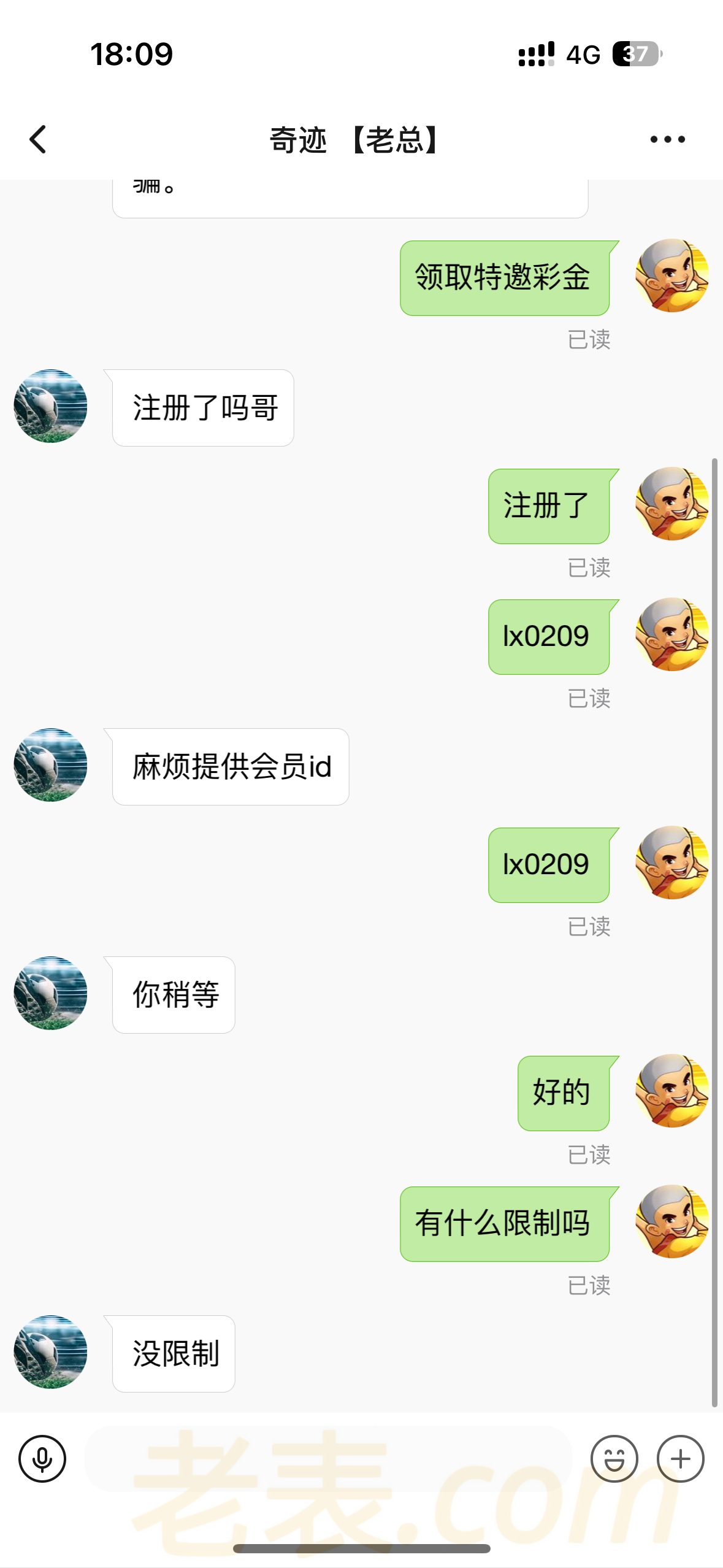Go back from the 奇迹【老总】 chat
The width and height of the screenshot is (723, 1568).
click(38, 139)
